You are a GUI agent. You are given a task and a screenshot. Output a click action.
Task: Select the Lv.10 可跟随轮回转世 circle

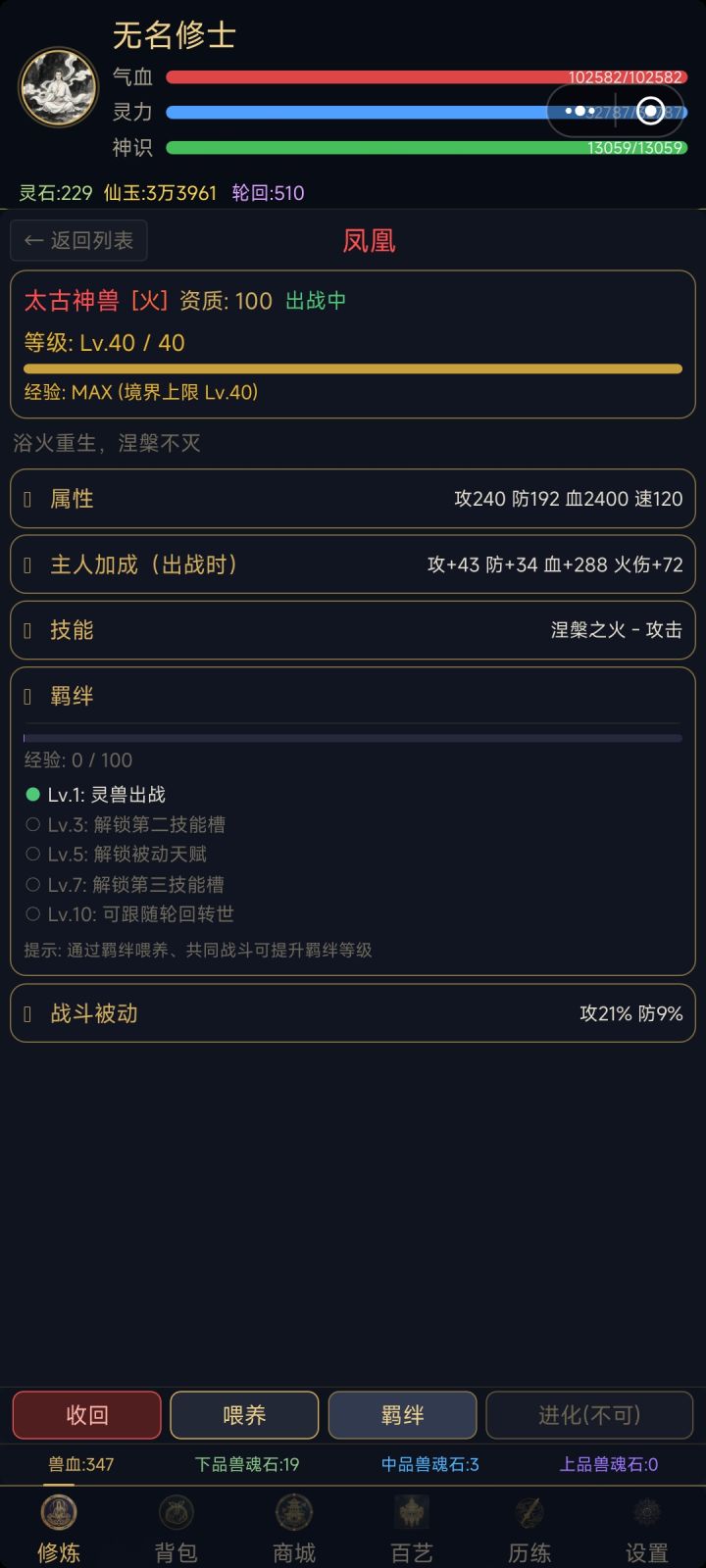32,913
